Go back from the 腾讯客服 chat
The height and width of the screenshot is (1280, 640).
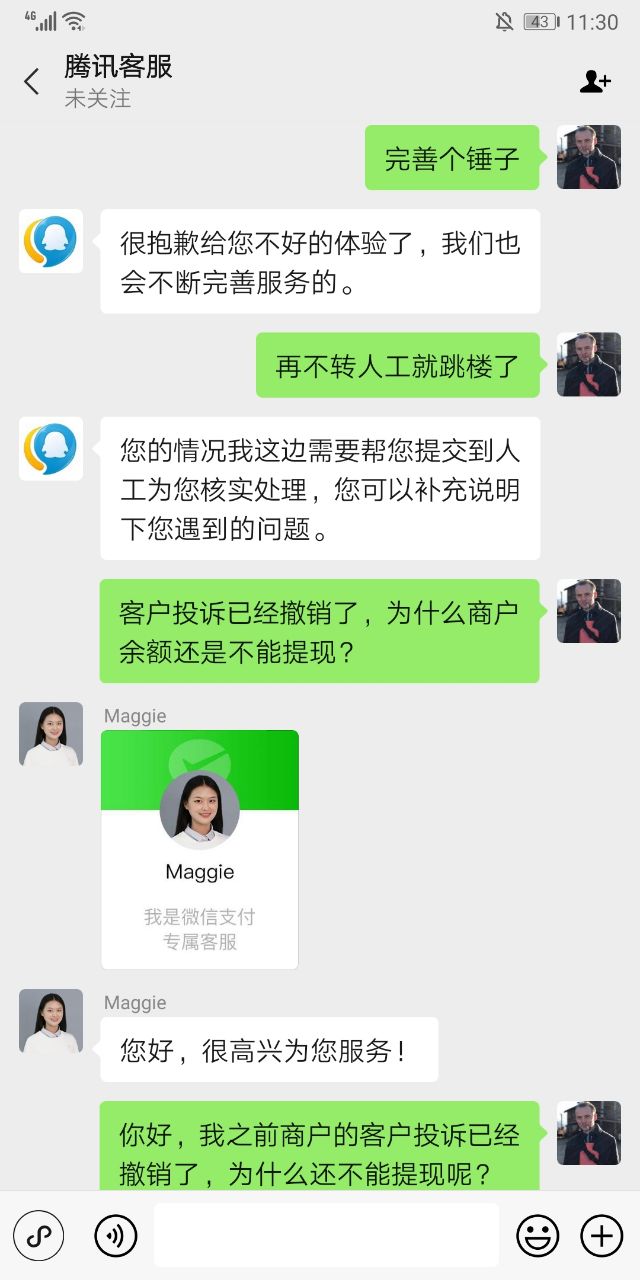[32, 82]
